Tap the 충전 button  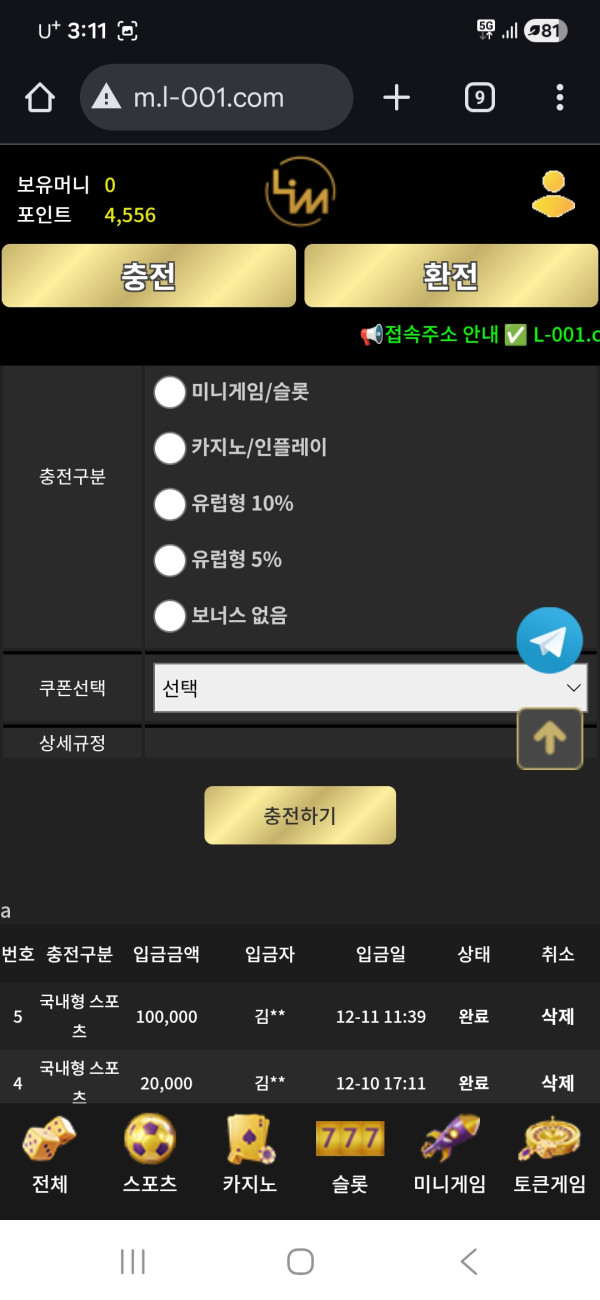148,276
